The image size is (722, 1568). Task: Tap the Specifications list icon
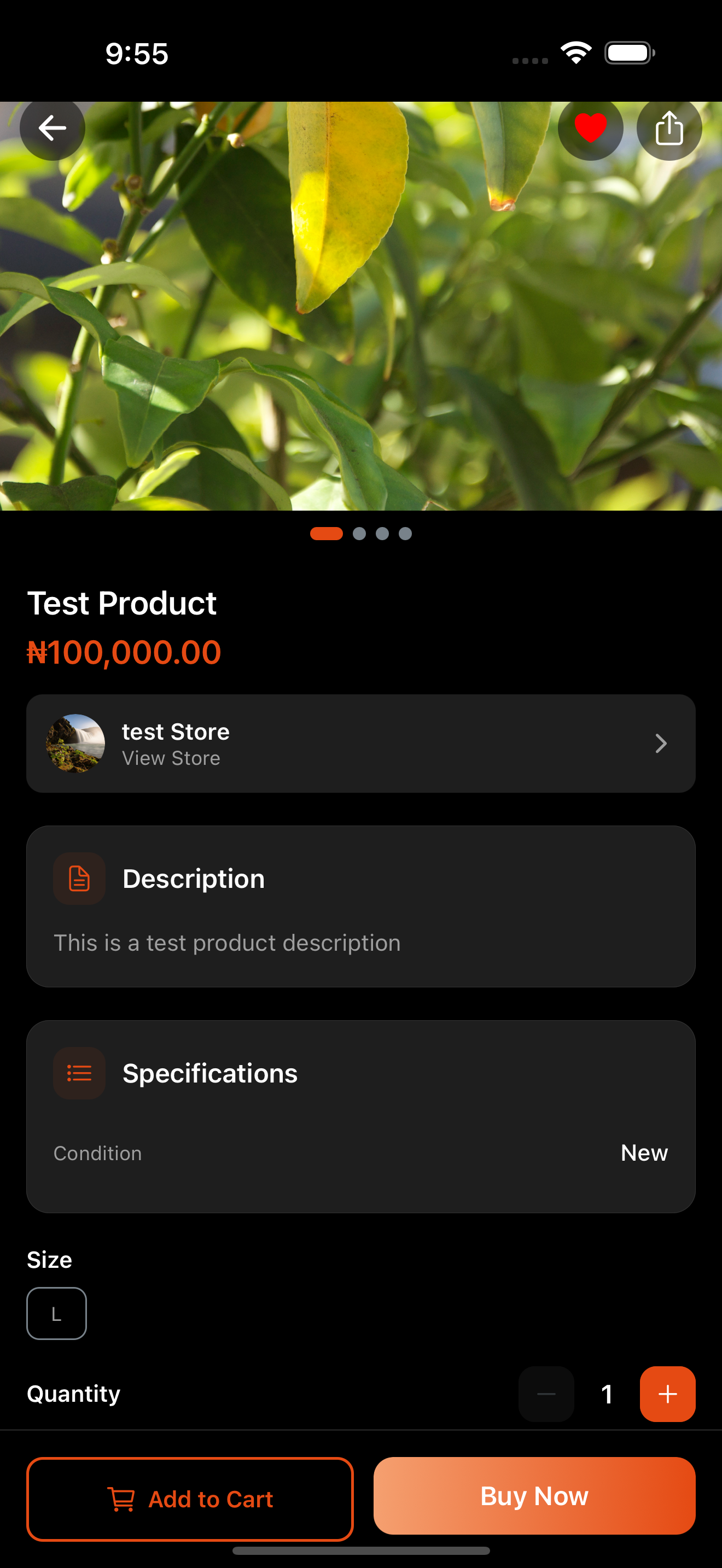(79, 1073)
